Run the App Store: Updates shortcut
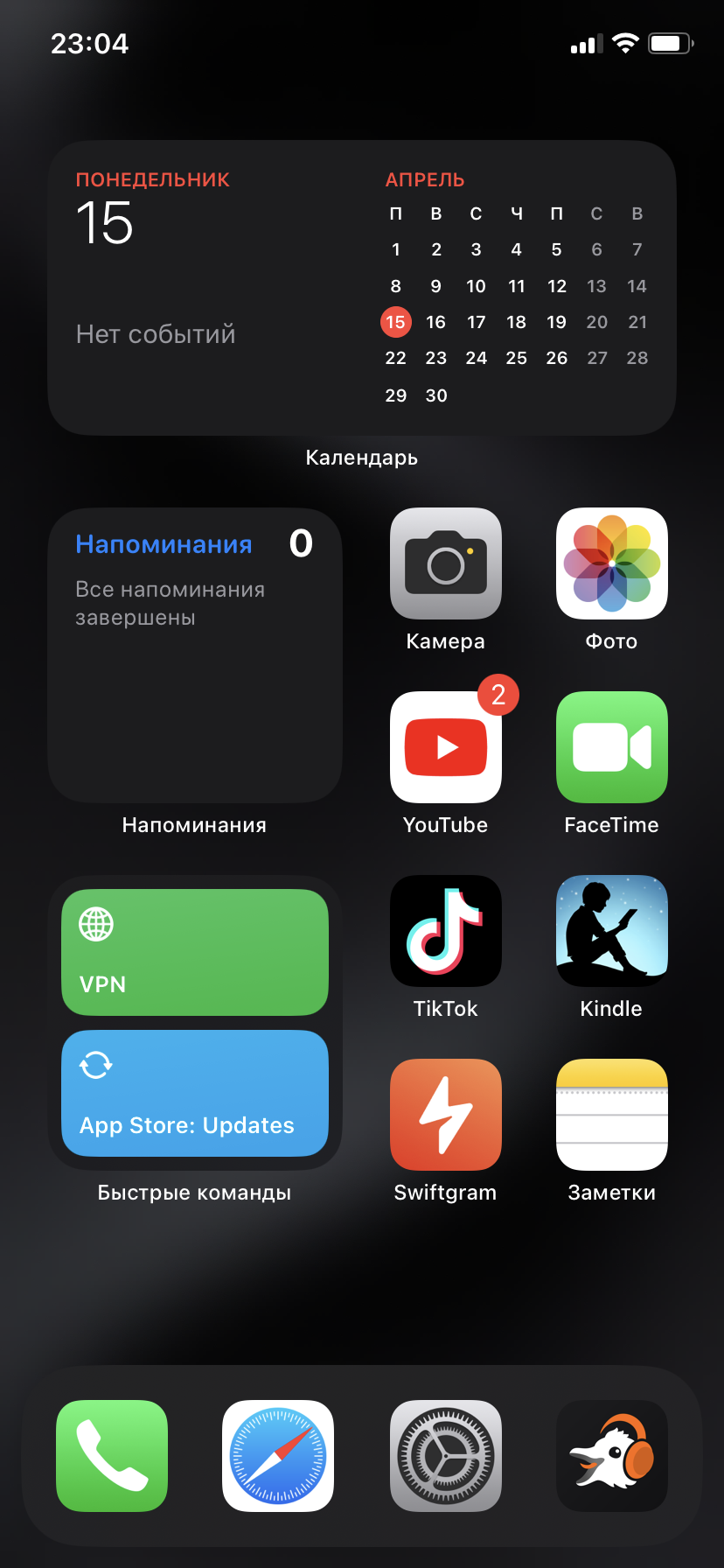724x1568 pixels. tap(195, 1093)
